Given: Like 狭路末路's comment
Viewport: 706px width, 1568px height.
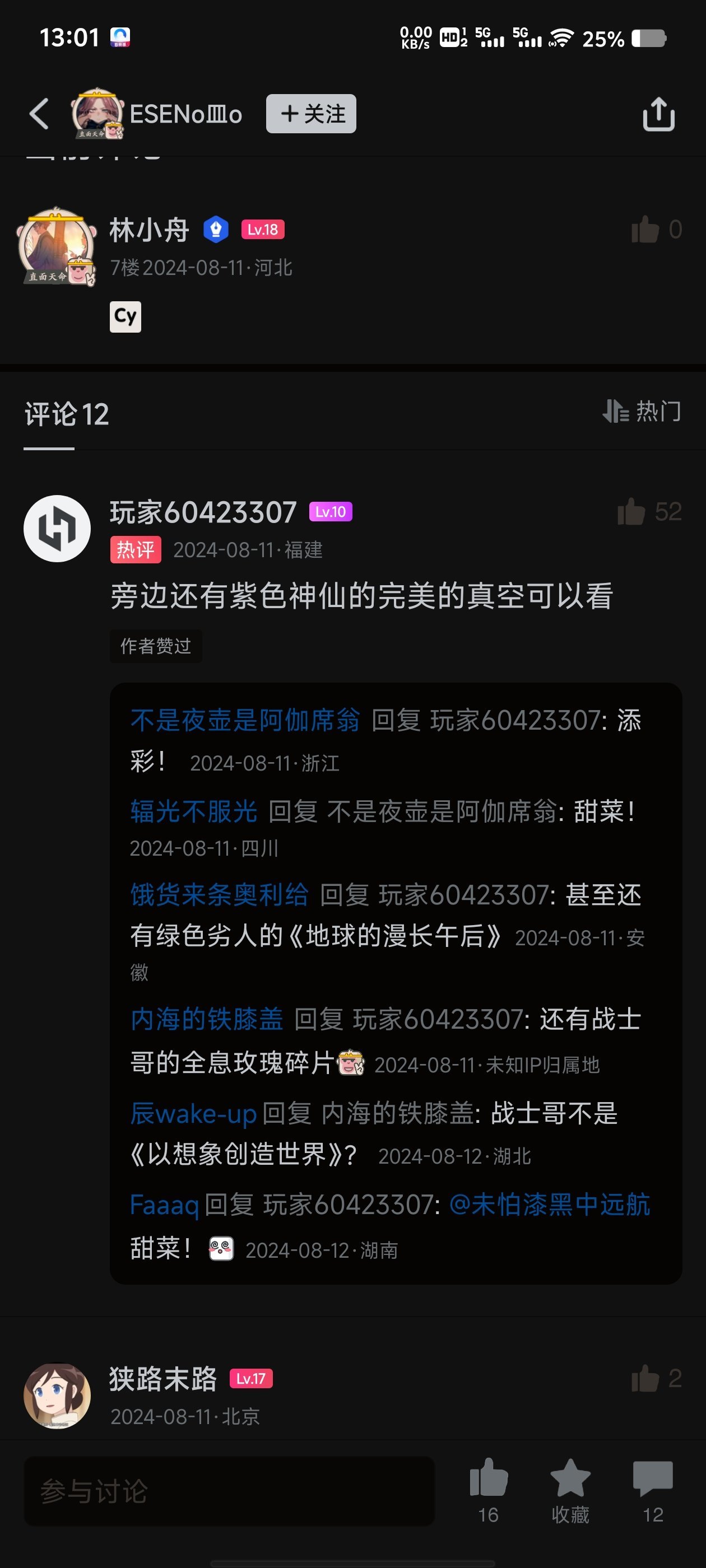Looking at the screenshot, I should click(x=646, y=1378).
